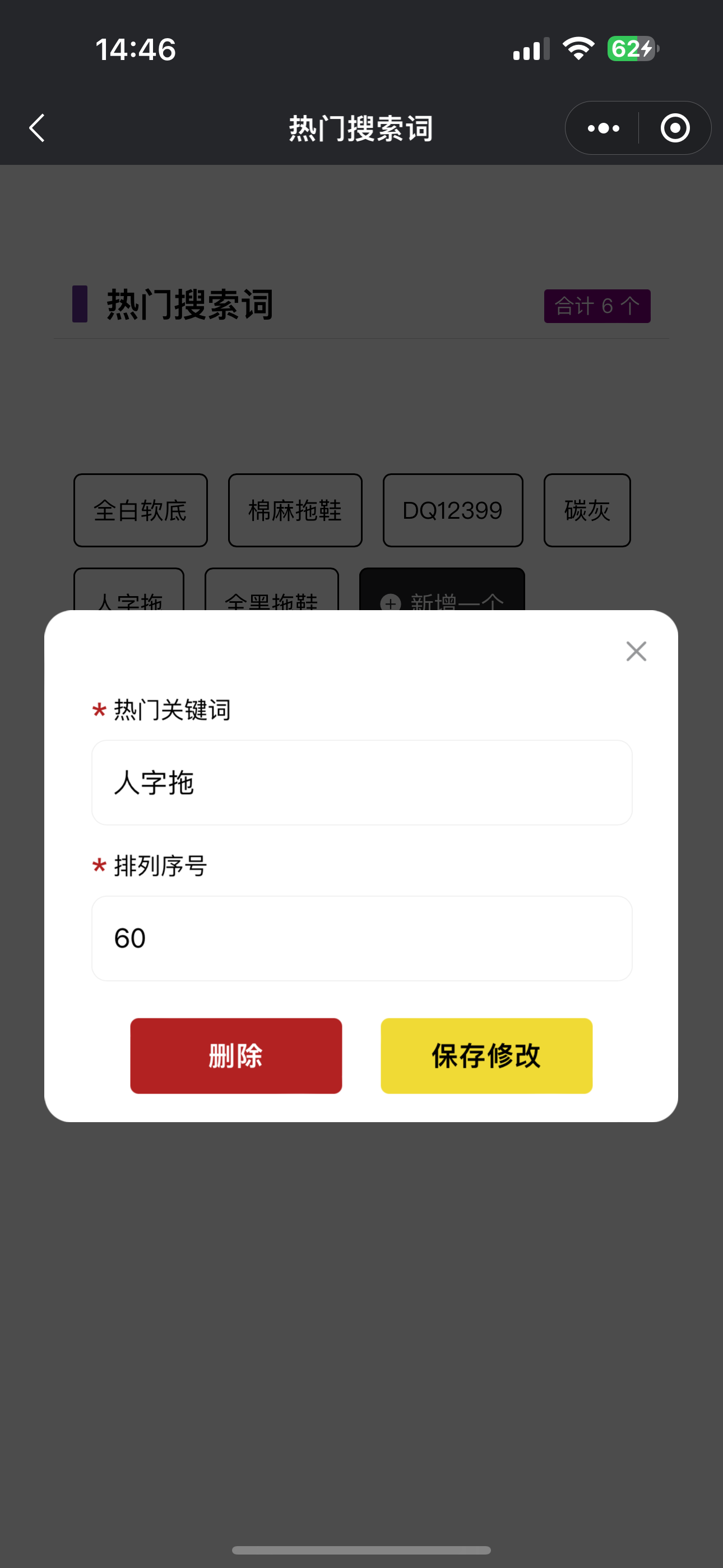The image size is (723, 1568).
Task: Close the mini program via circle icon
Action: [x=675, y=128]
